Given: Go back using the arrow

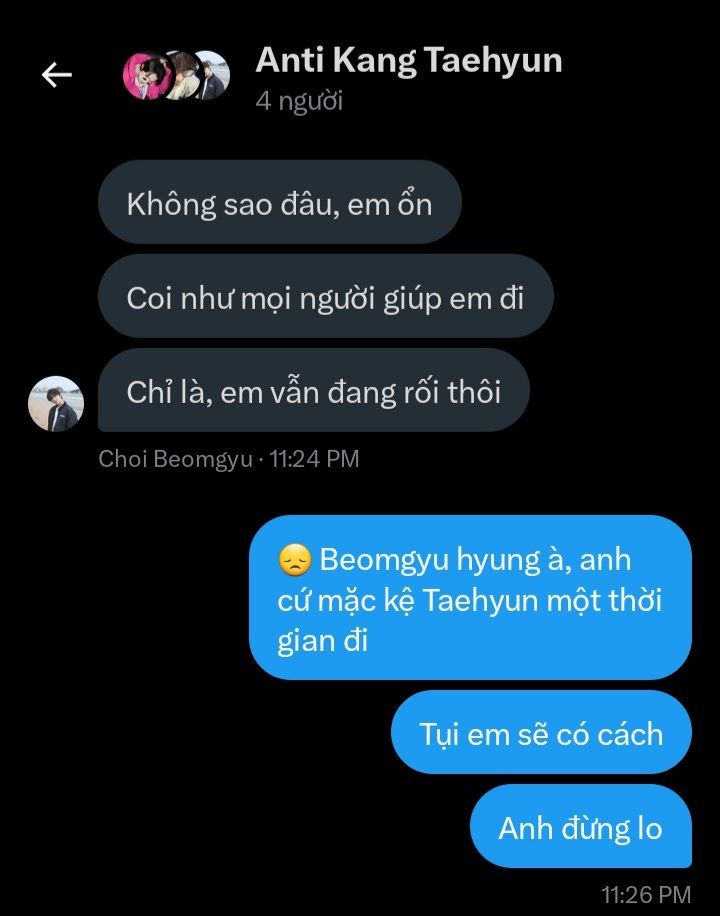Looking at the screenshot, I should tap(56, 75).
